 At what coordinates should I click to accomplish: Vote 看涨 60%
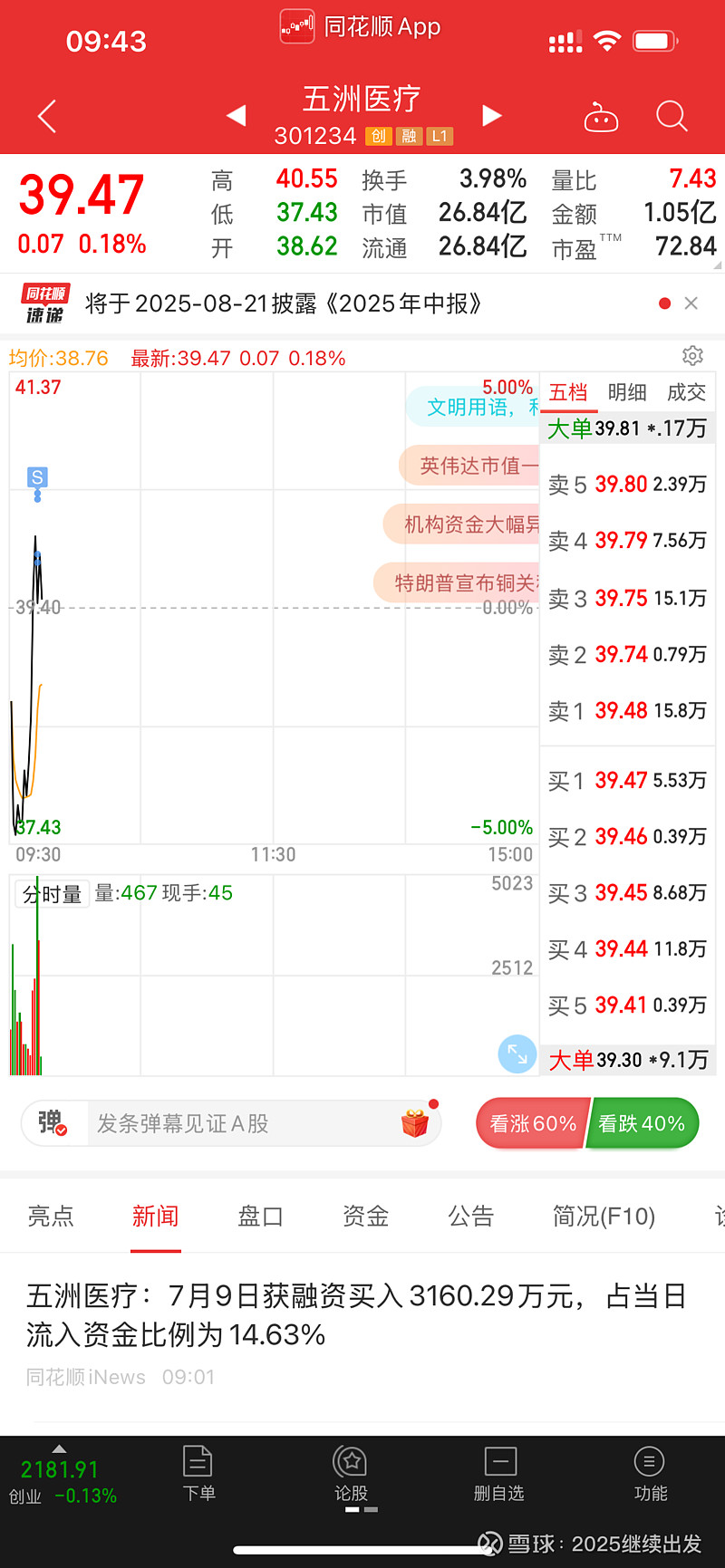coord(533,1123)
